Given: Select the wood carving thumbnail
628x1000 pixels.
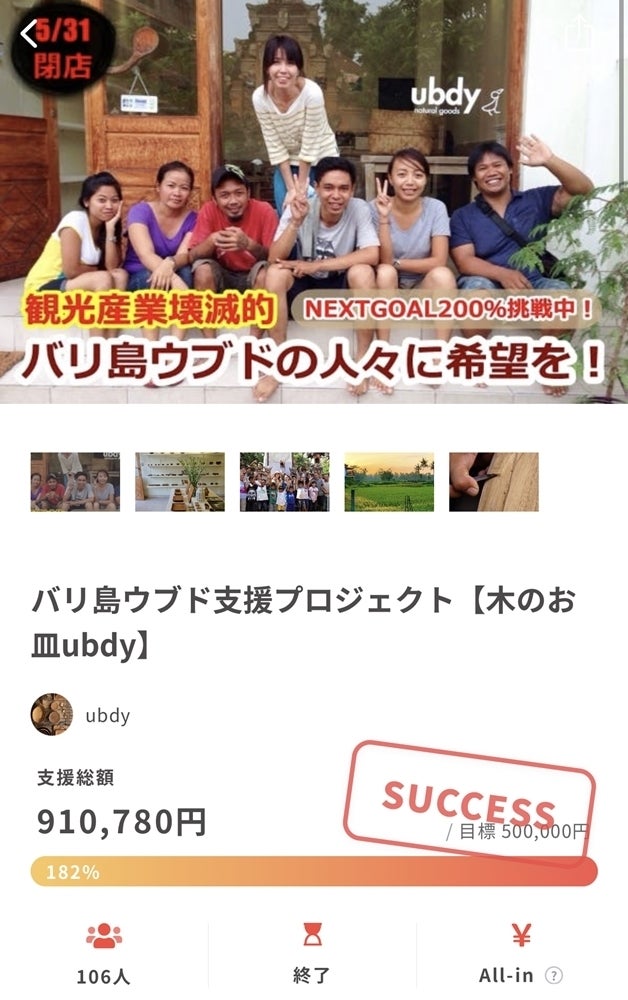Looking at the screenshot, I should click(493, 482).
